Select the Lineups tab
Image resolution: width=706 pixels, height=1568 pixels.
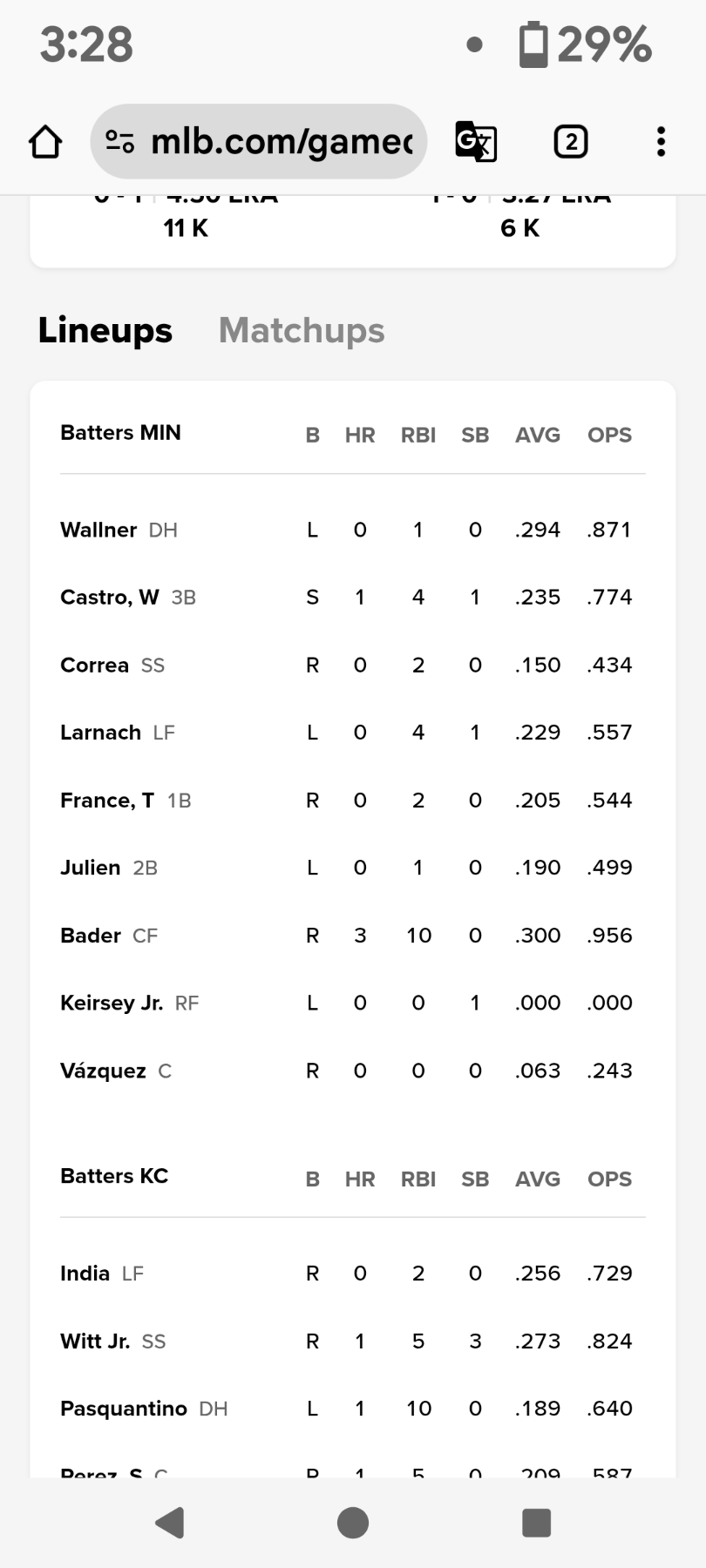click(x=105, y=331)
